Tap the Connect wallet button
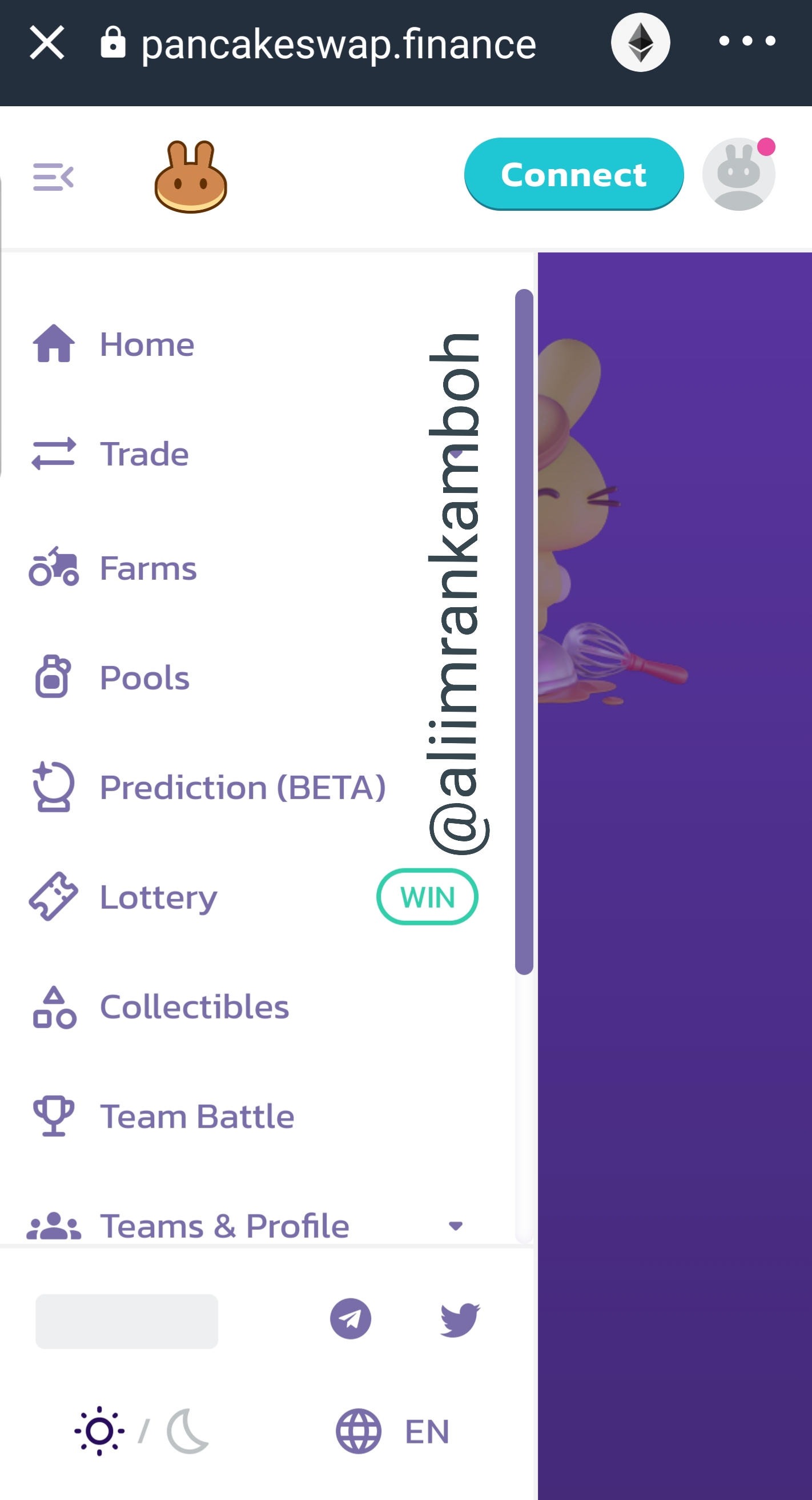Viewport: 812px width, 1500px height. (x=573, y=174)
